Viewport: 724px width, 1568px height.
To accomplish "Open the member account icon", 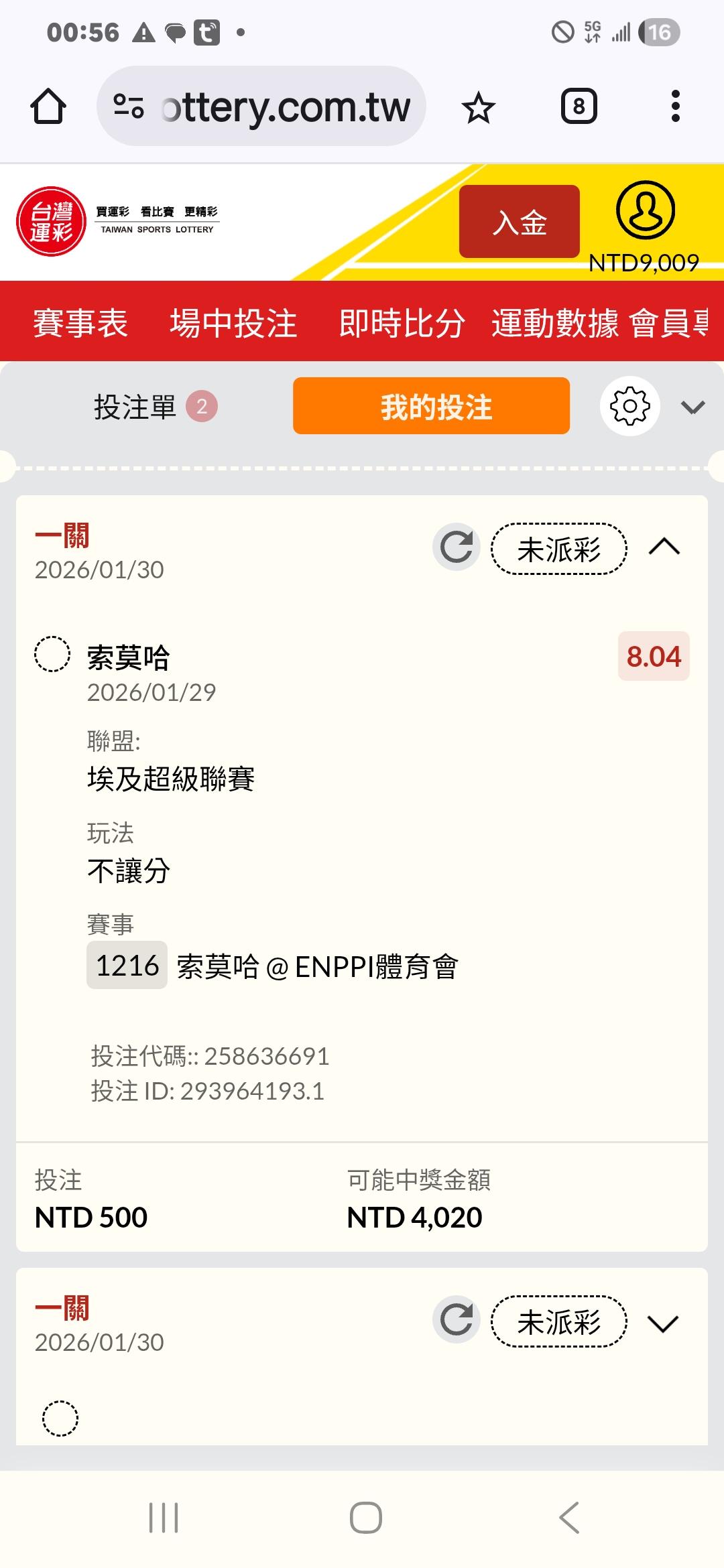I will (645, 210).
